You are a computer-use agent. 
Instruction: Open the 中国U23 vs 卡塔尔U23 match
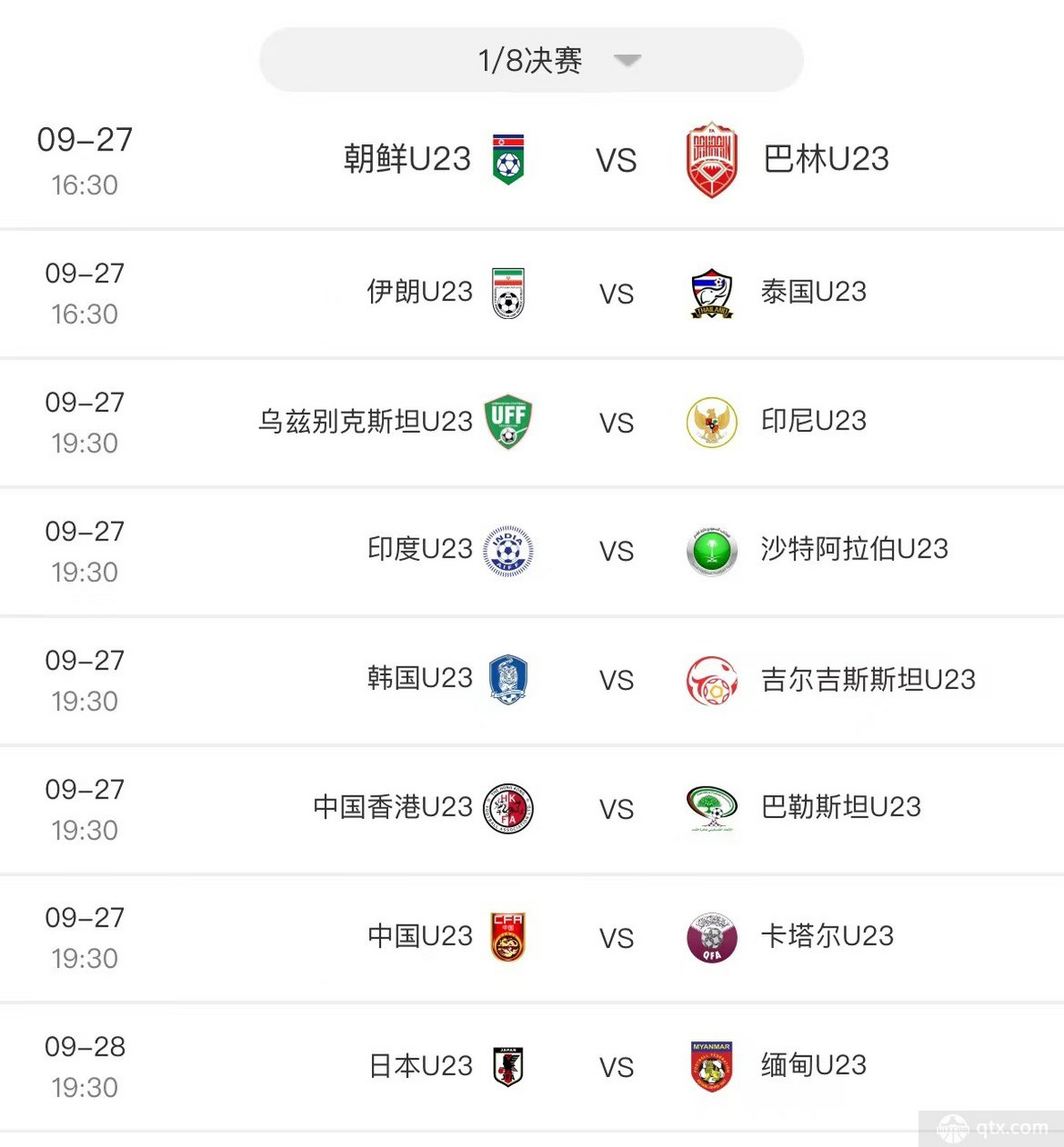pos(617,938)
